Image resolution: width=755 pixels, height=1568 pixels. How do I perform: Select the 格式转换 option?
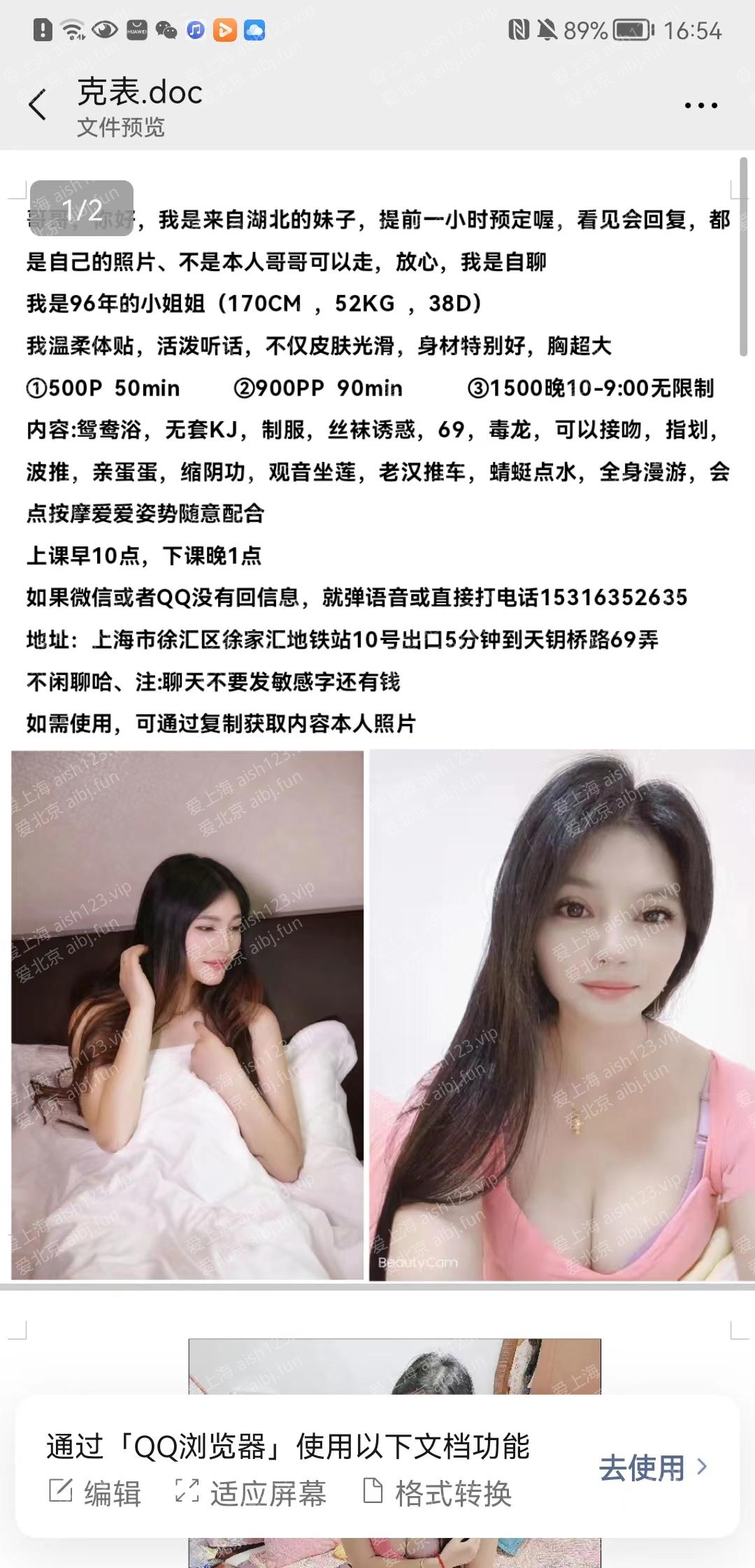(438, 1493)
